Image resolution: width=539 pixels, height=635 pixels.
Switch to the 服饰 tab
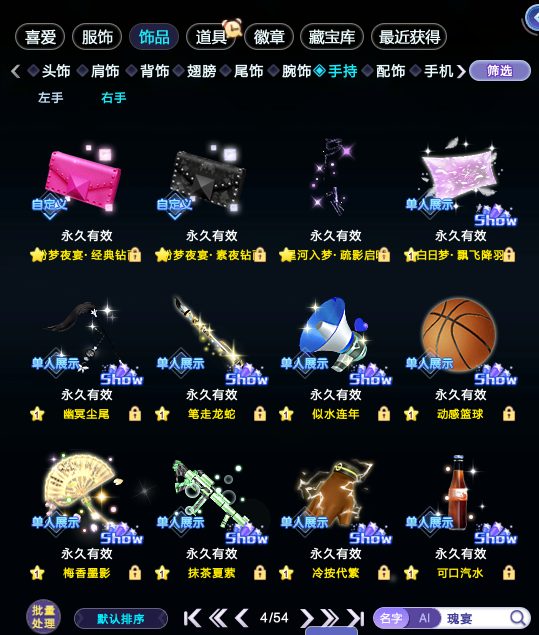[97, 37]
